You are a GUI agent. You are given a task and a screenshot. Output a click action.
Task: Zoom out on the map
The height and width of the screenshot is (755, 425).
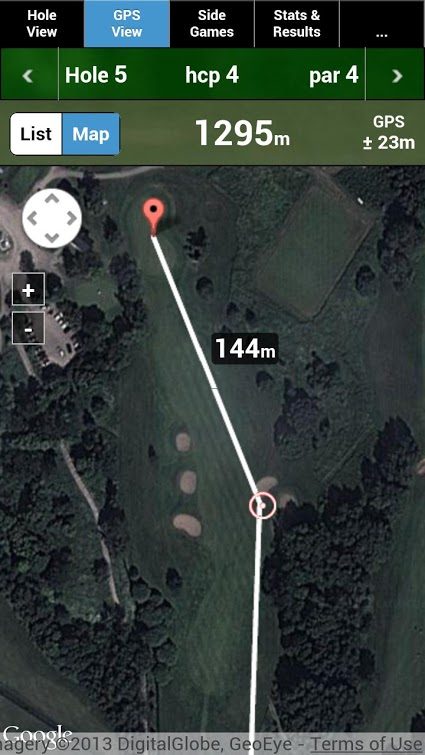pos(28,328)
